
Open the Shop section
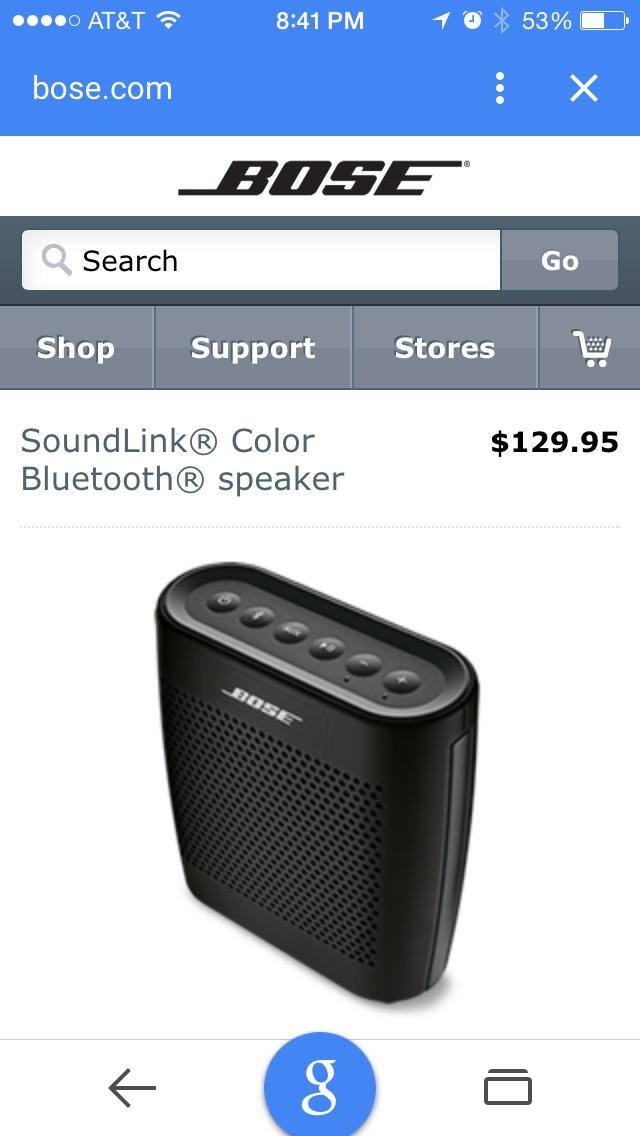pos(76,348)
